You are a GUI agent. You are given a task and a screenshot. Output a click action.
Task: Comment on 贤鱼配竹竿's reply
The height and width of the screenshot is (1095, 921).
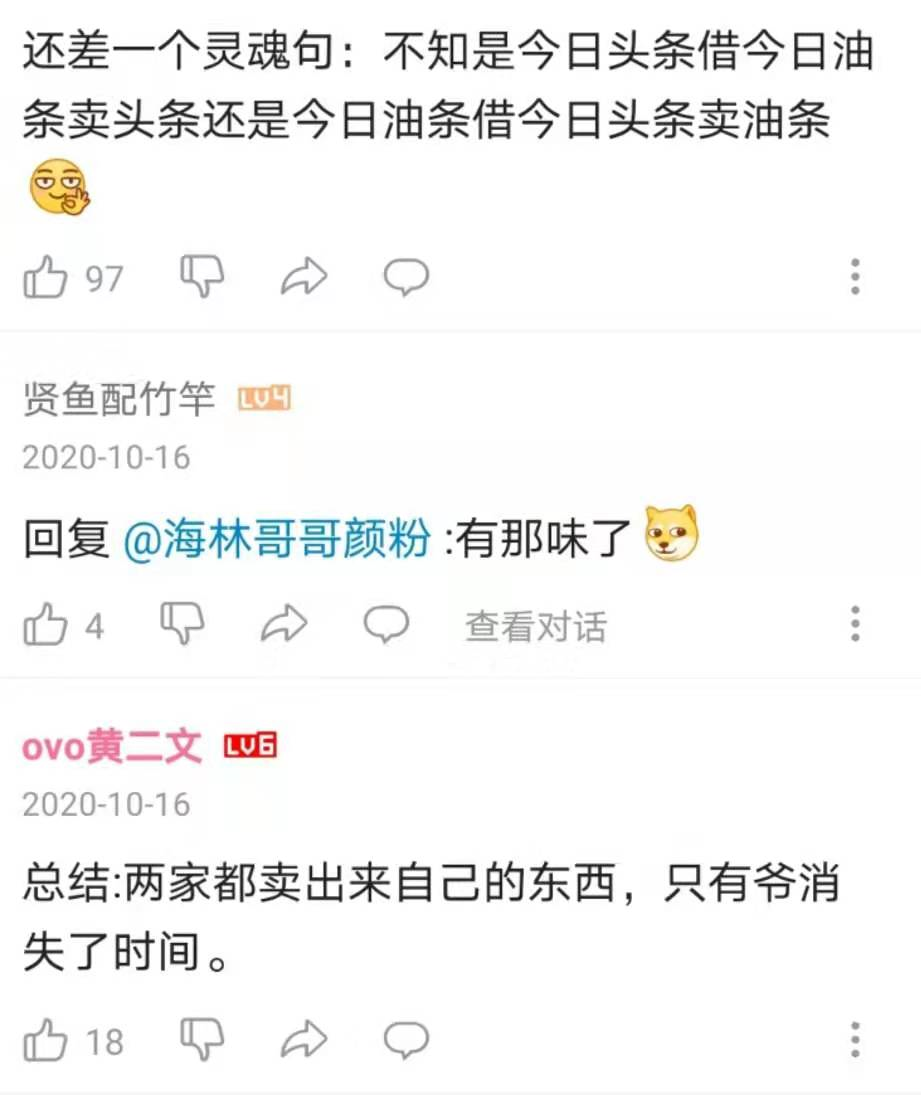[385, 626]
